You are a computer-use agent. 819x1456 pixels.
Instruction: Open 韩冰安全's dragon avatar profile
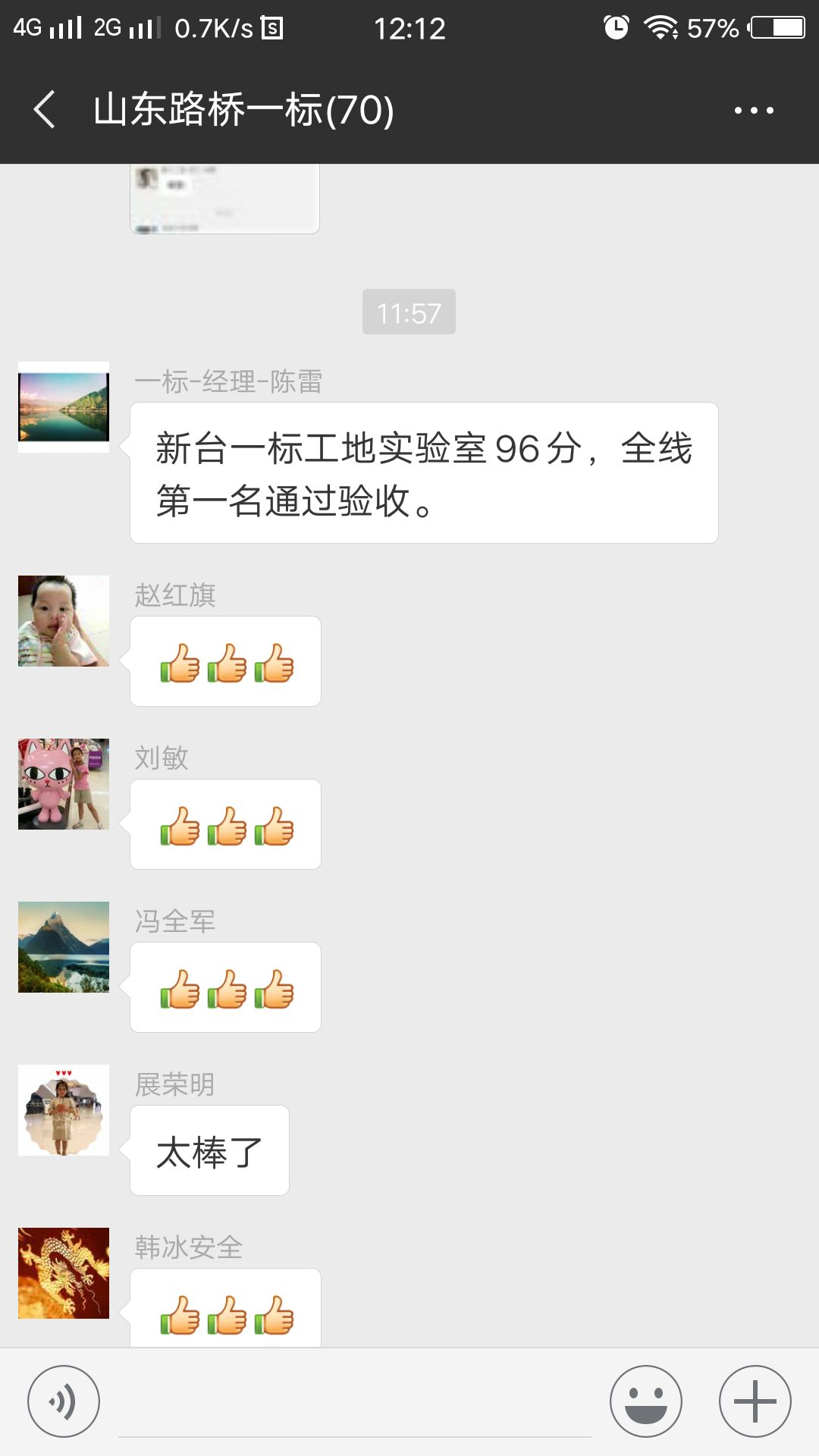(64, 1273)
